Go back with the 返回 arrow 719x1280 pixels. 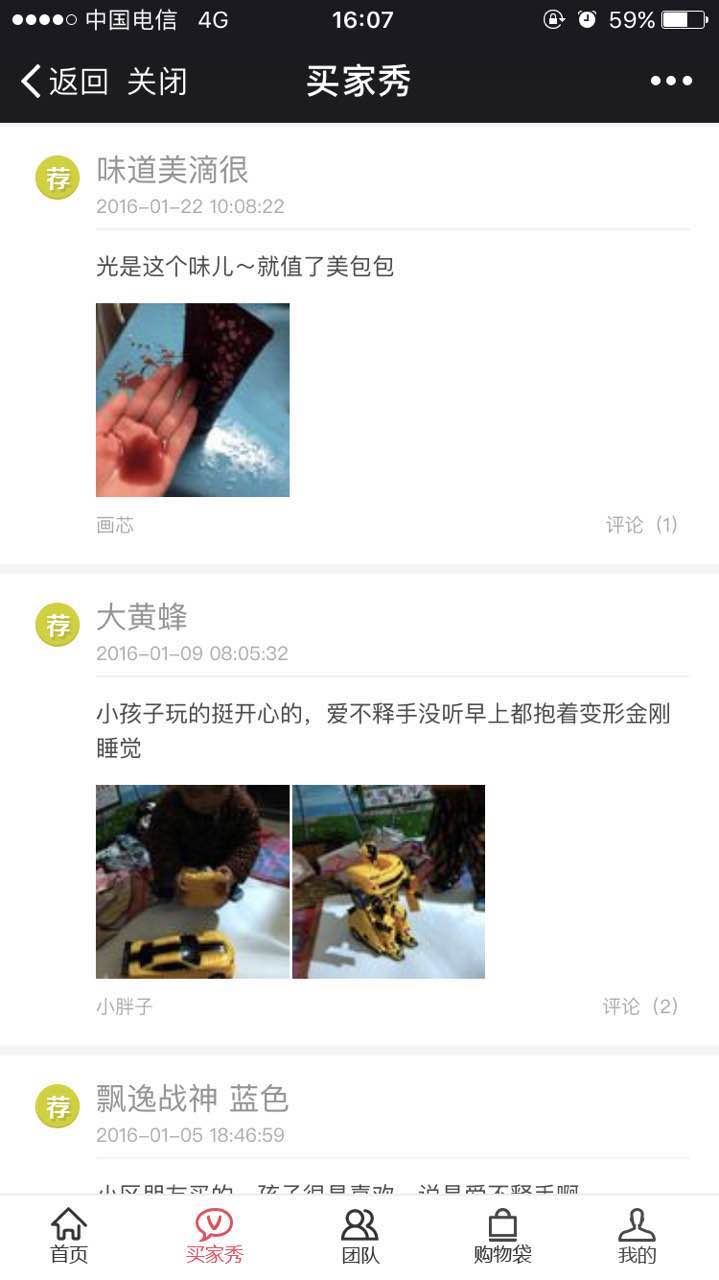coord(64,82)
